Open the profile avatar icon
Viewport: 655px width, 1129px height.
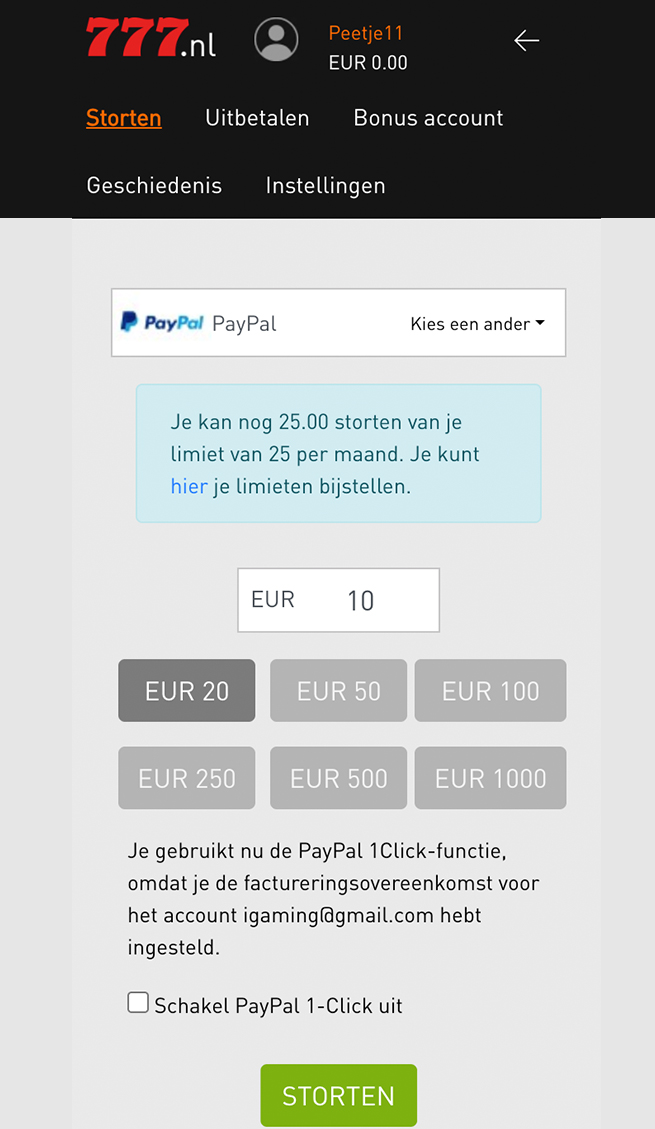coord(276,39)
